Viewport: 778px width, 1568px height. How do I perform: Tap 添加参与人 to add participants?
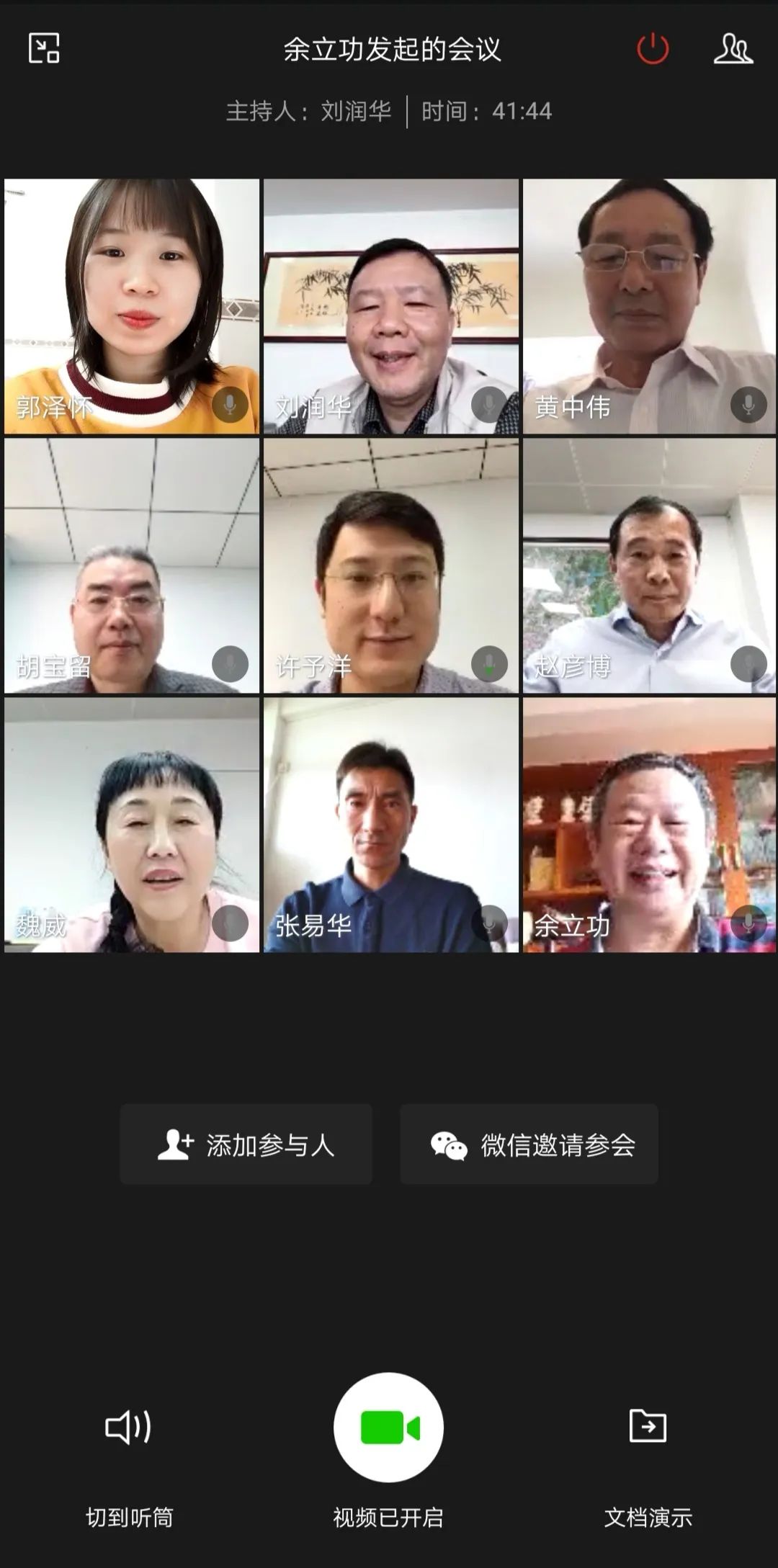246,1144
